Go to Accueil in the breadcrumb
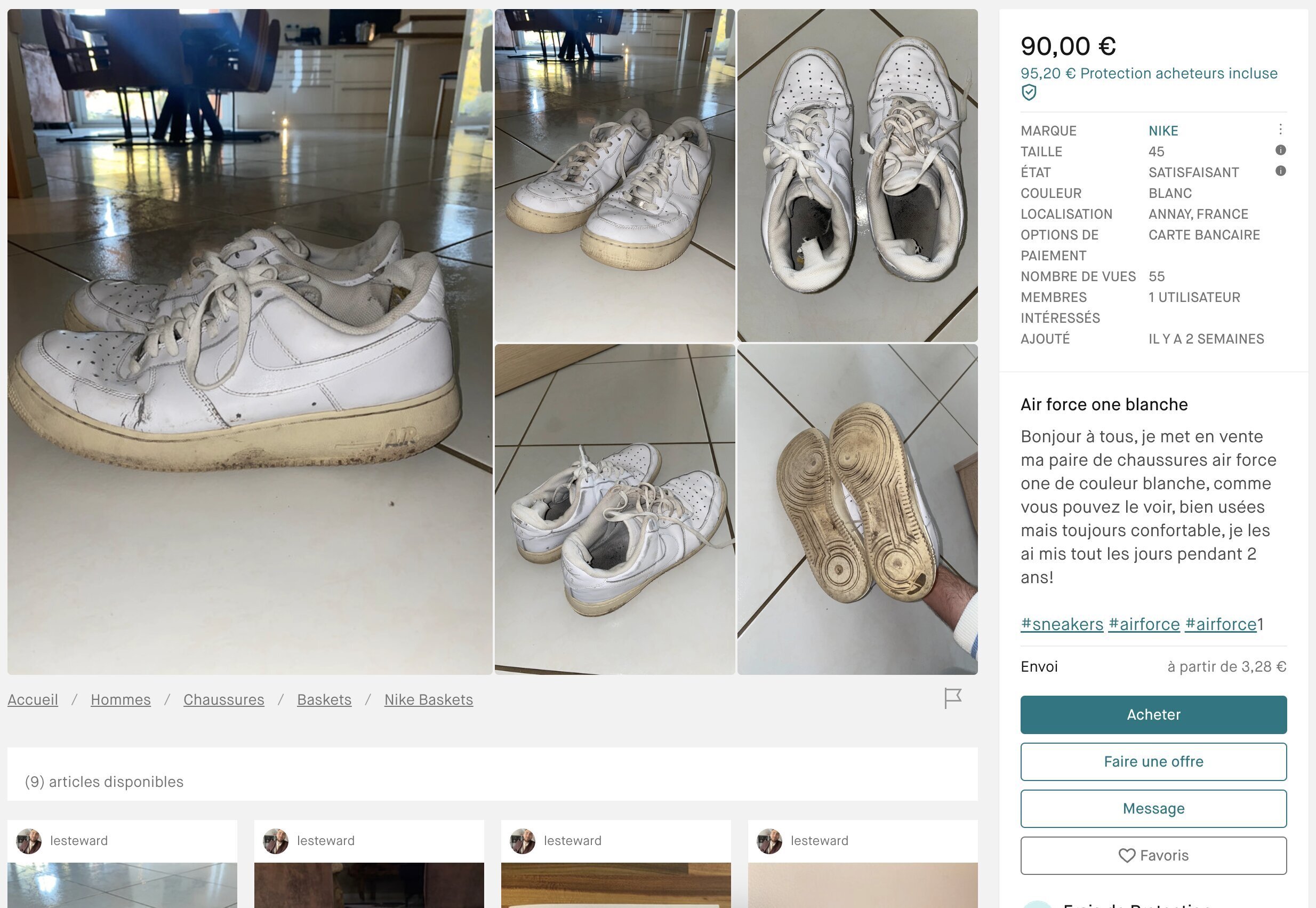The width and height of the screenshot is (1316, 908). 33,700
